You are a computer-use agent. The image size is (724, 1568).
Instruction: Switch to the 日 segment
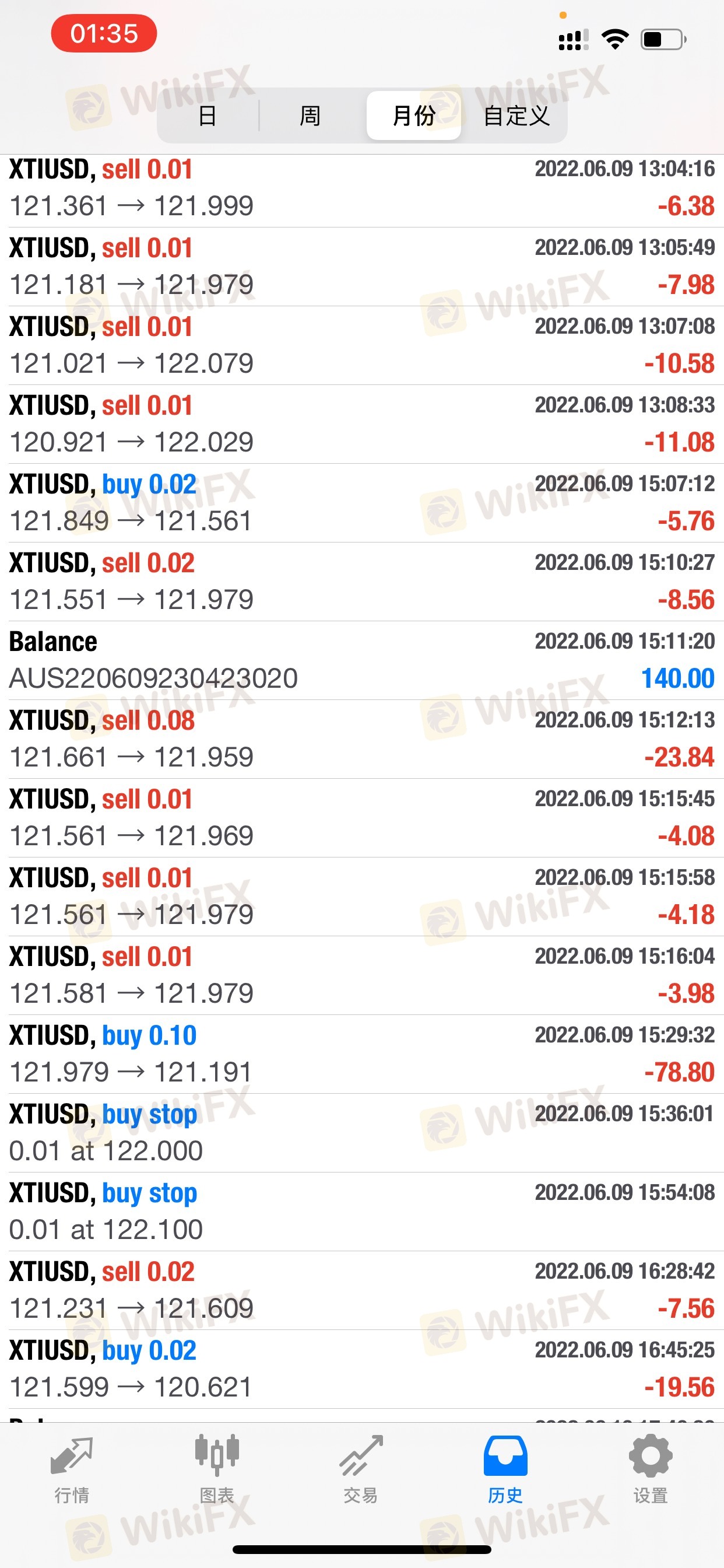coord(208,116)
